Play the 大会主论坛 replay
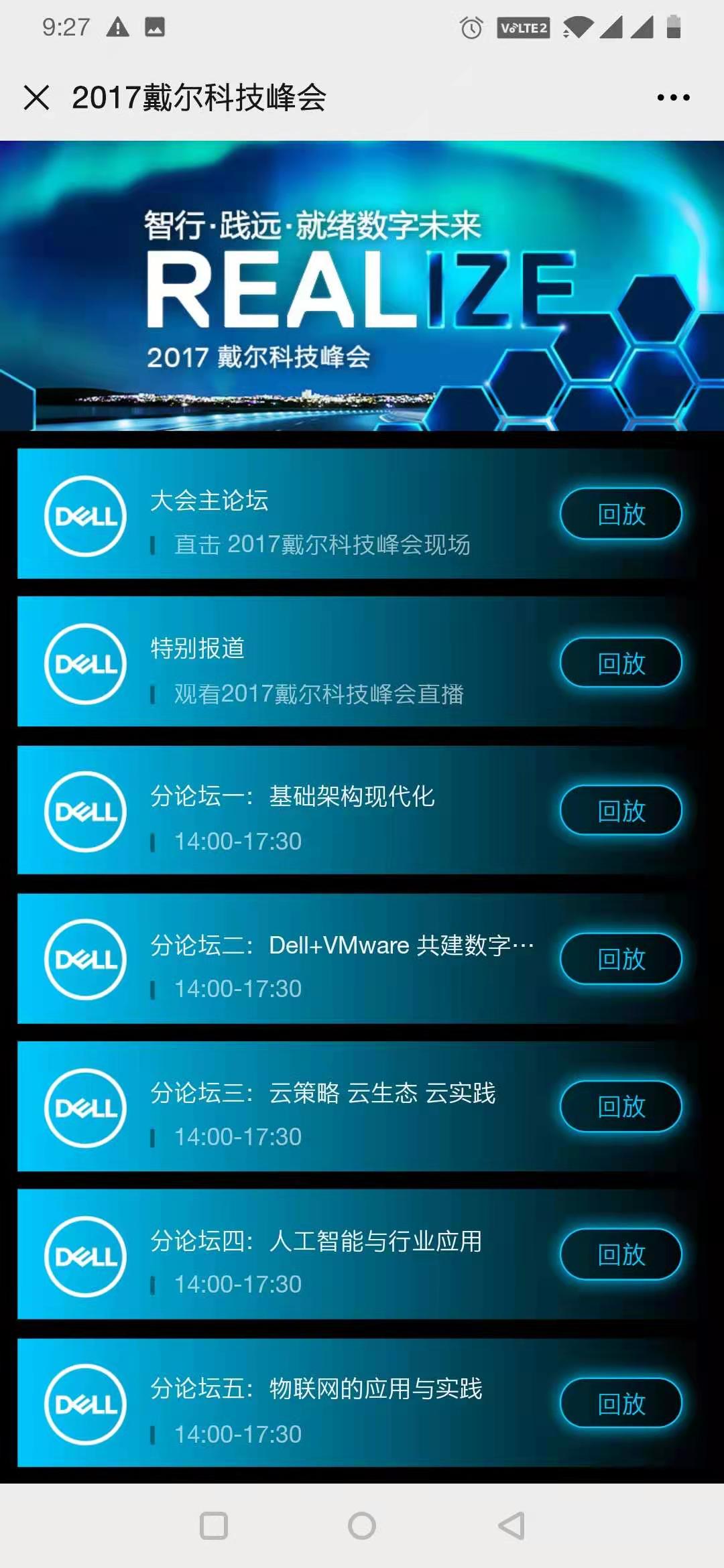Viewport: 724px width, 1568px height. [621, 514]
